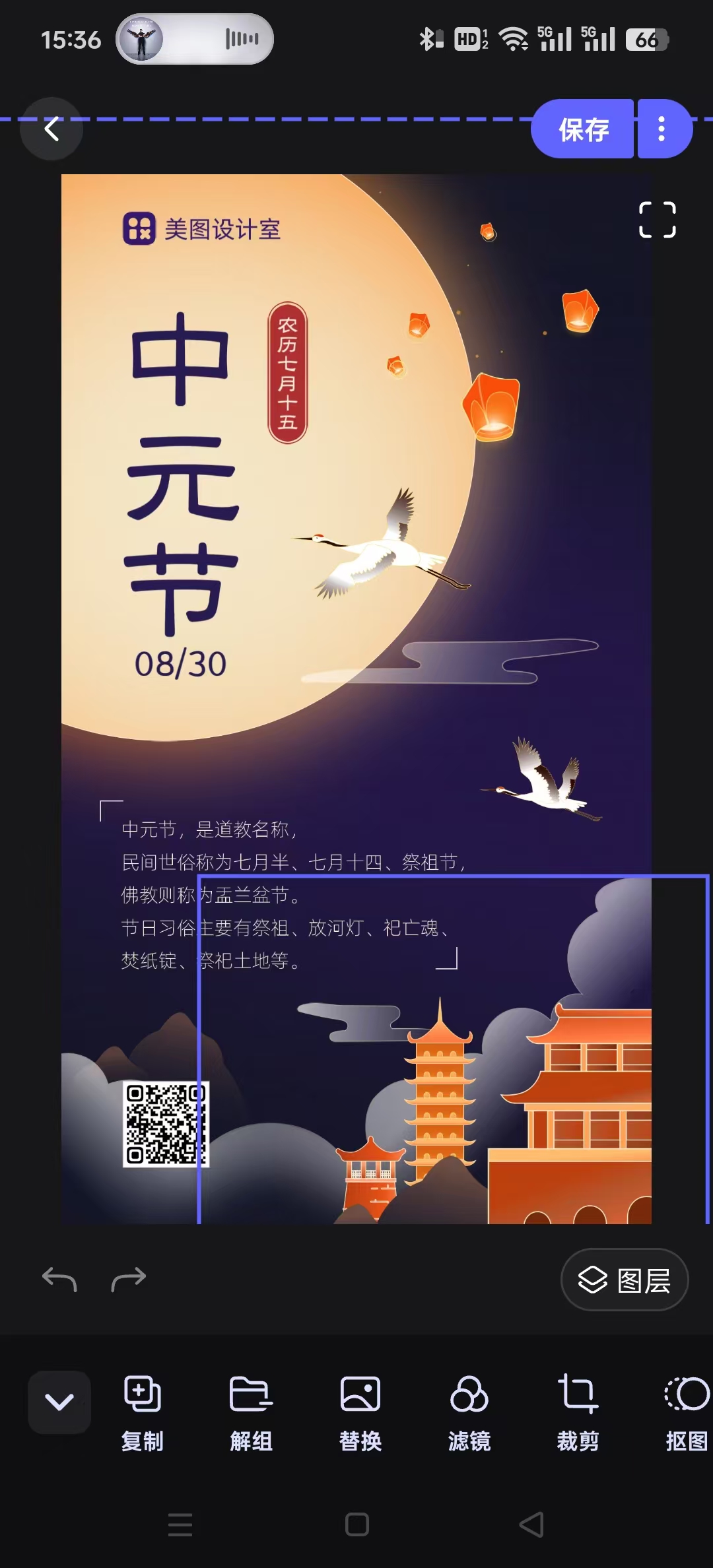
Task: Go to the system home screen
Action: click(357, 1524)
